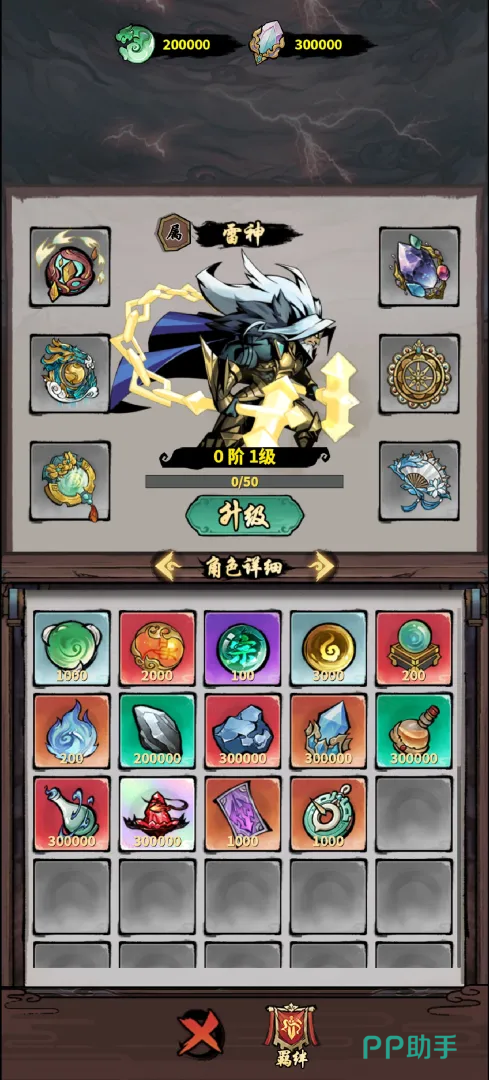The width and height of the screenshot is (489, 1080).
Task: Tap the purple talisman card item
Action: pyautogui.click(x=242, y=814)
